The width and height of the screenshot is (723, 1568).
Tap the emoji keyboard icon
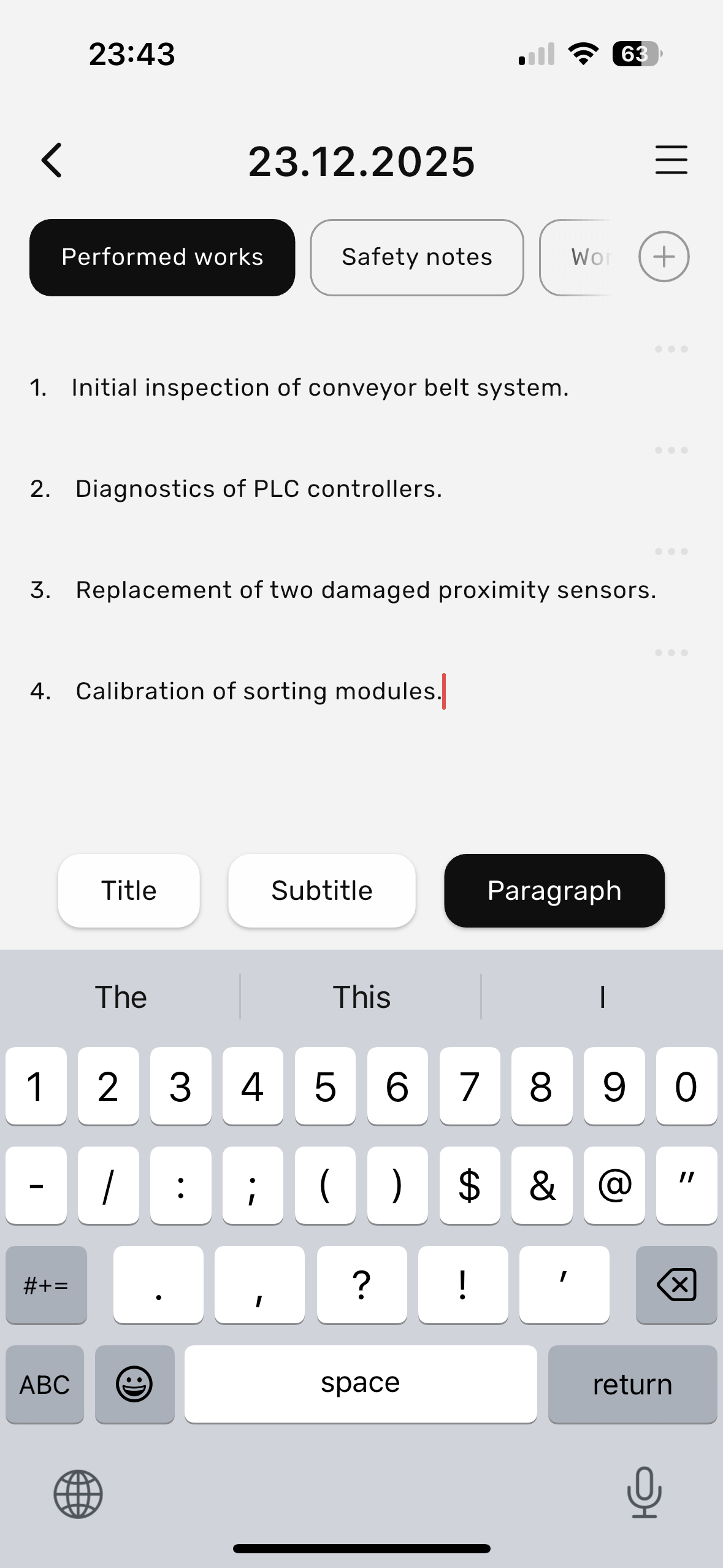(x=134, y=1383)
